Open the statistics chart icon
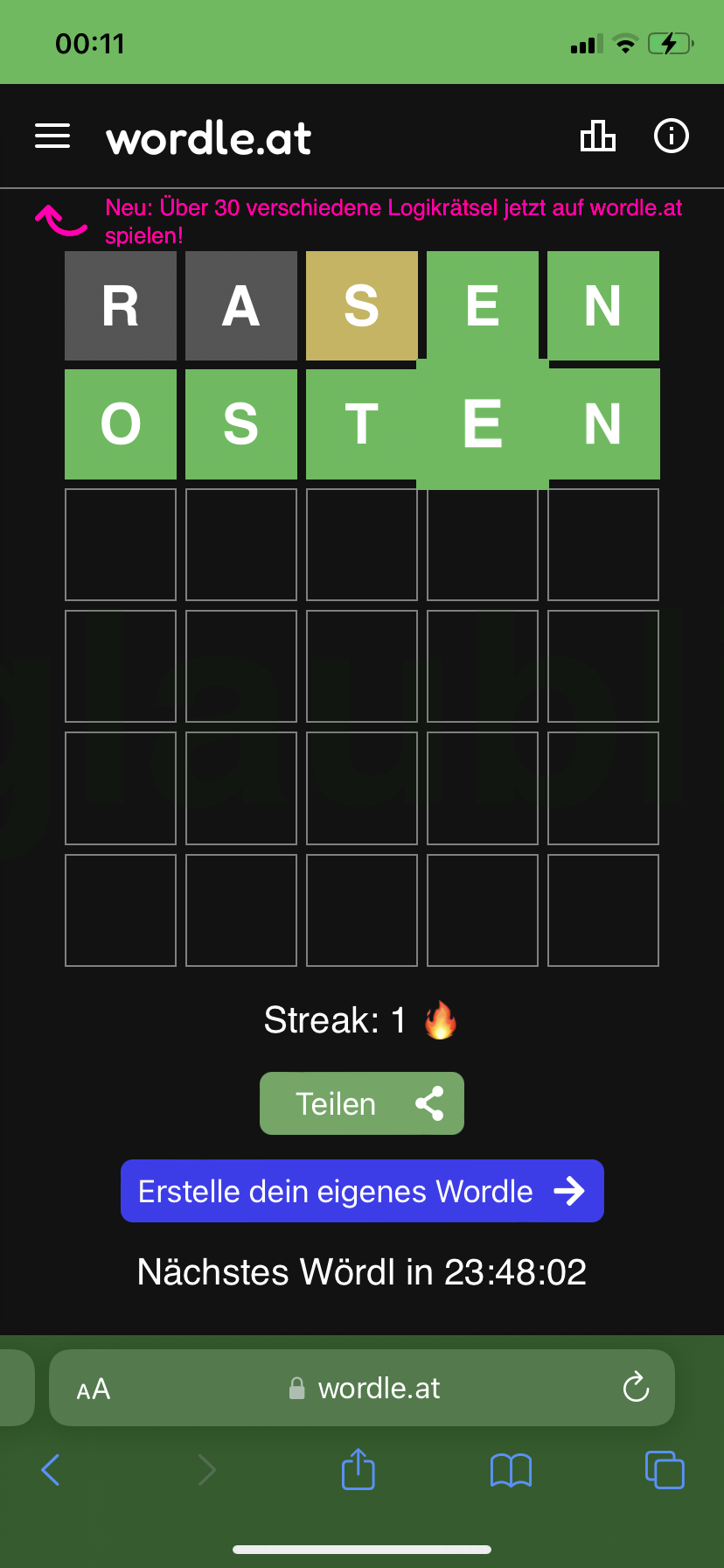Screen dimensions: 724x1568 click(x=598, y=136)
